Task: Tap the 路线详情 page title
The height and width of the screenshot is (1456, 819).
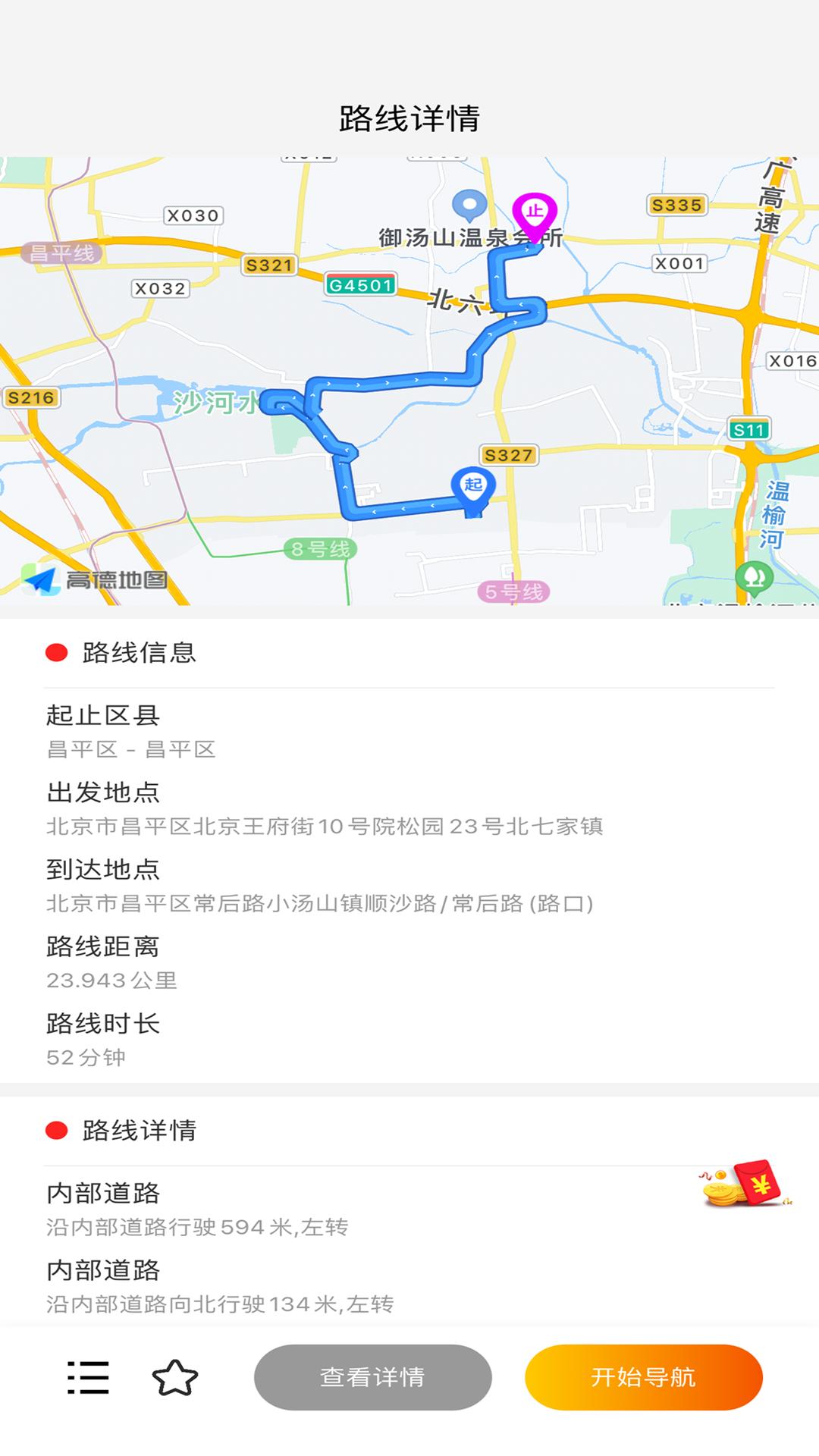Action: 409,118
